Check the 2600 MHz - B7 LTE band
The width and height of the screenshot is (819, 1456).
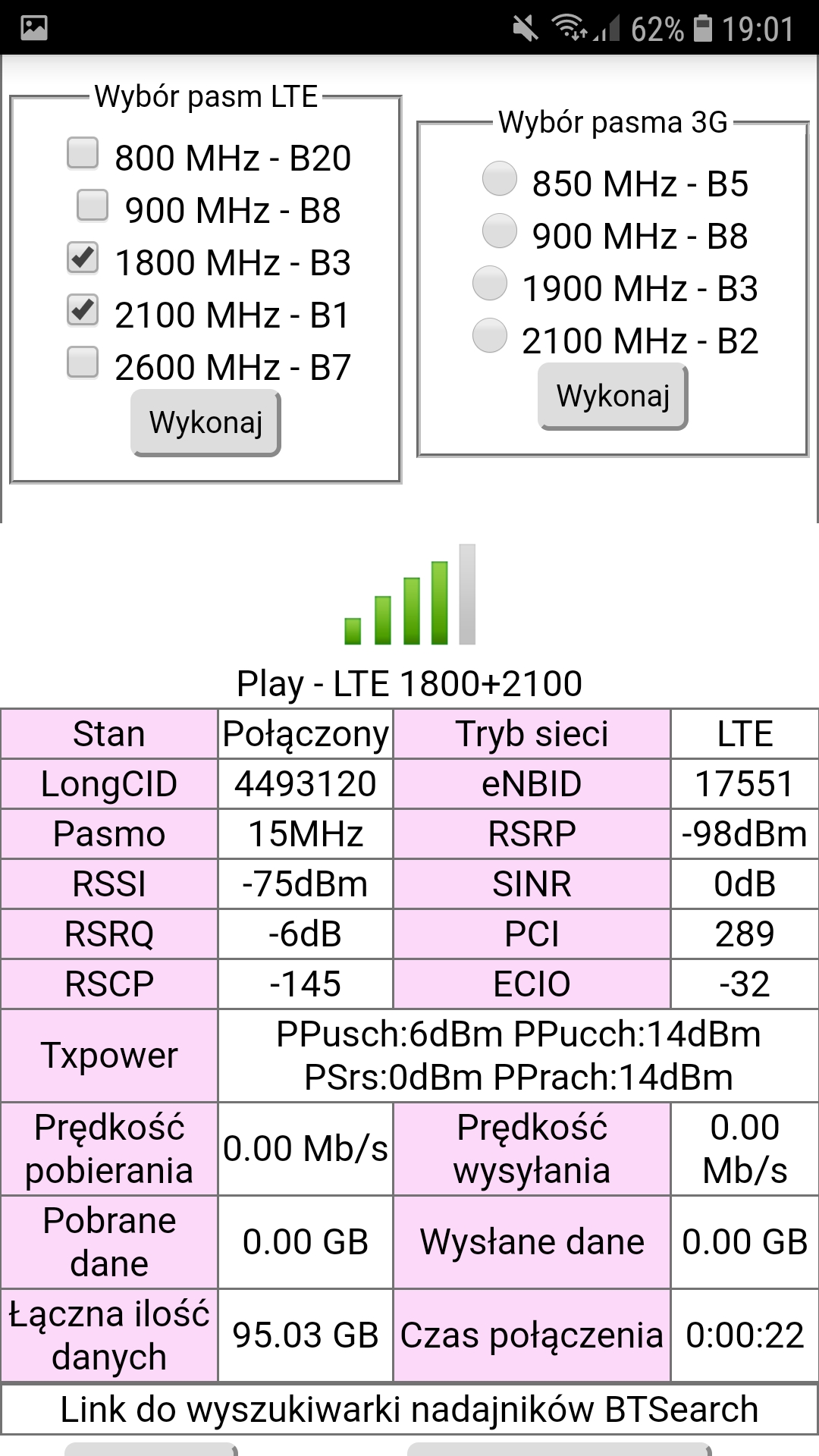coord(83,362)
